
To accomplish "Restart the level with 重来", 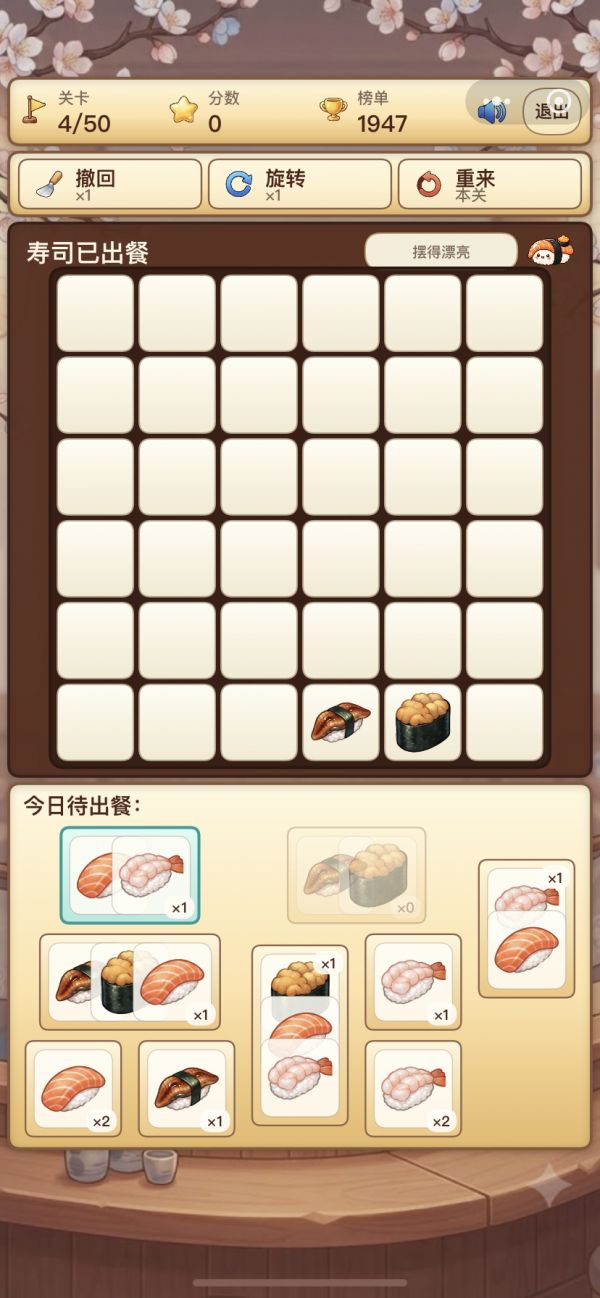I will (490, 184).
